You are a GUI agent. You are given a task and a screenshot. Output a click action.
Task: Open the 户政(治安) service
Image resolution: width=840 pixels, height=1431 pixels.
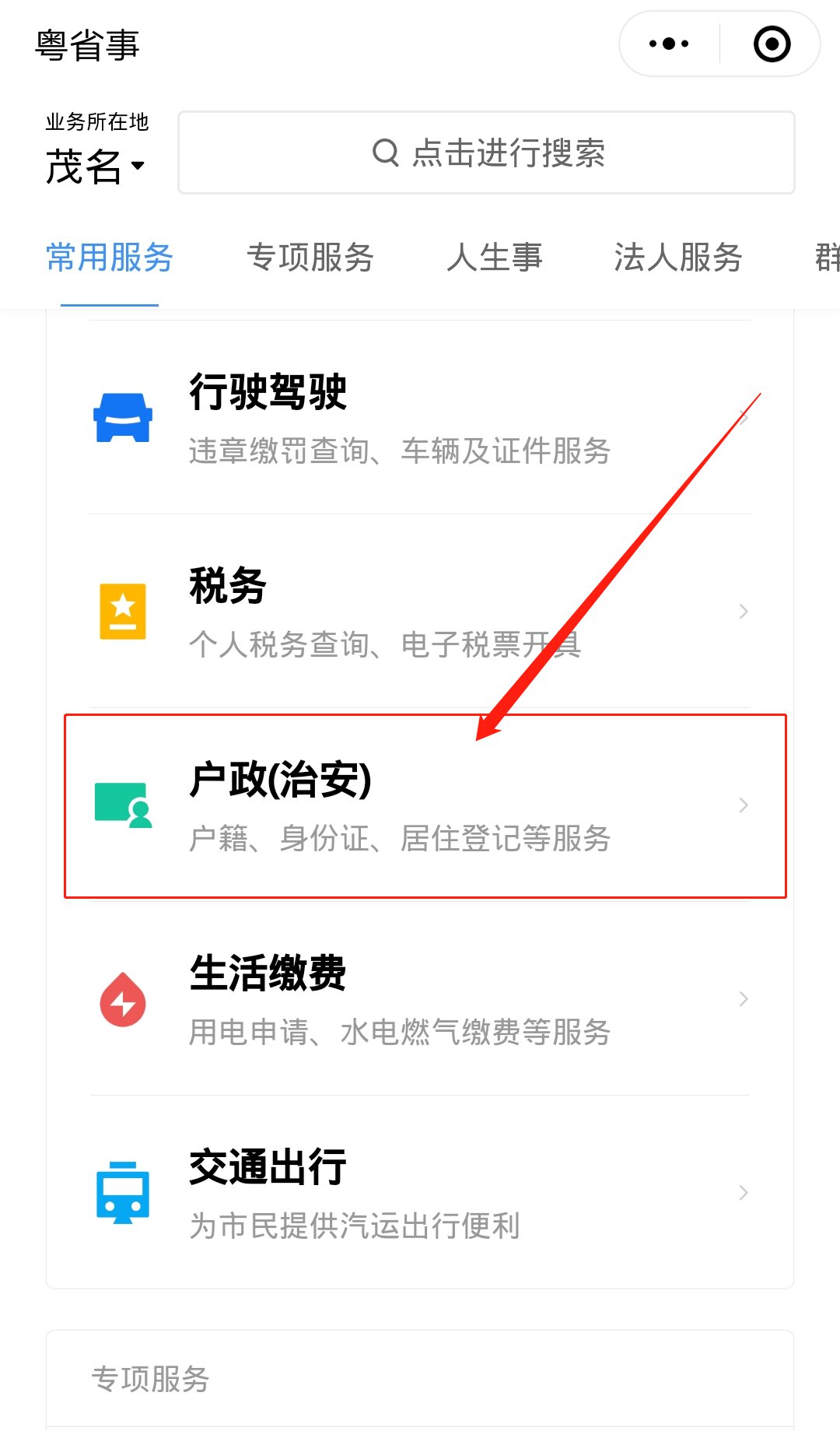point(420,805)
